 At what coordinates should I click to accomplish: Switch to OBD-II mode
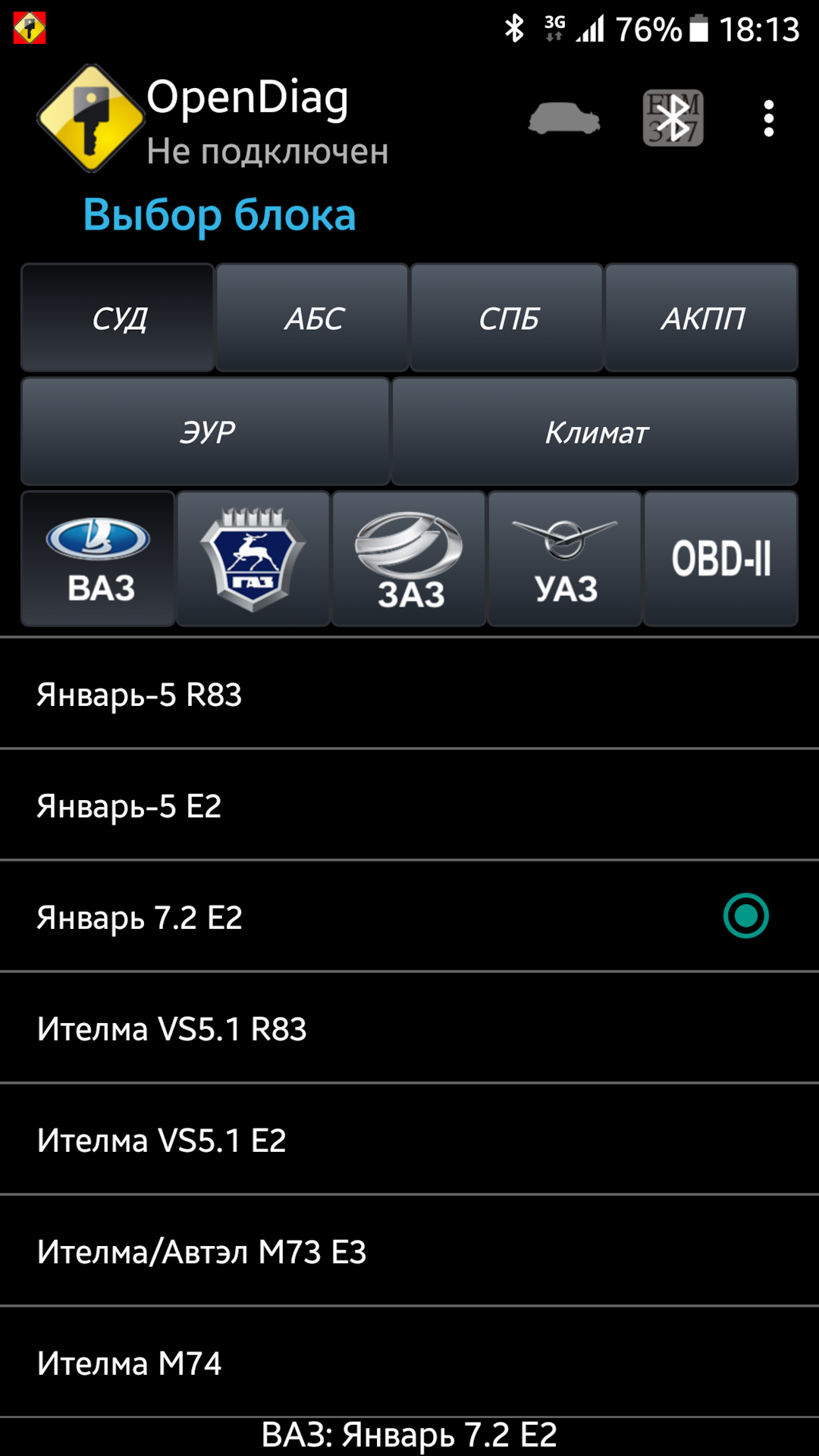tap(720, 559)
